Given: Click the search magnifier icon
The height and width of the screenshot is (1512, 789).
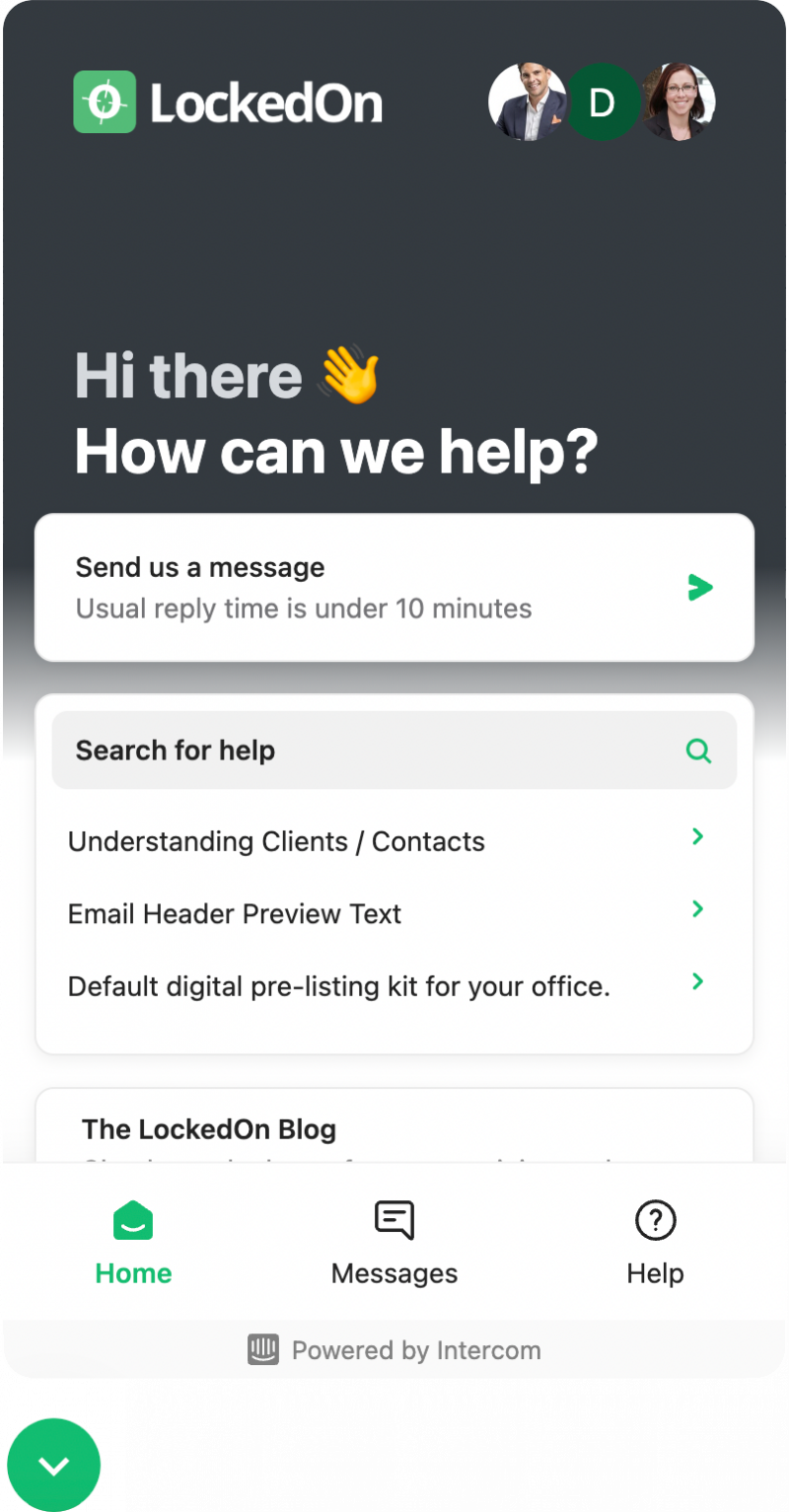Looking at the screenshot, I should point(699,750).
